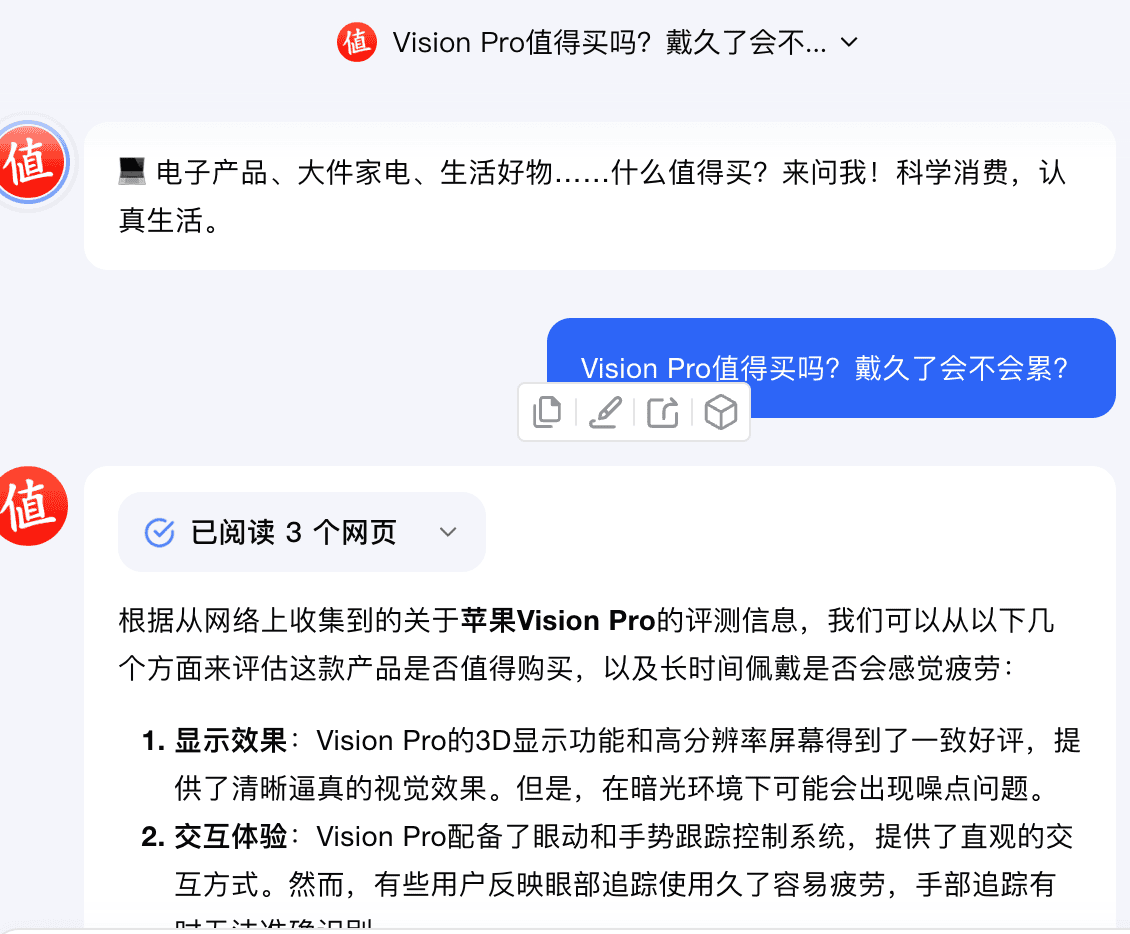Tap the cube icon in message toolbar
This screenshot has height=934, width=1130.
click(721, 412)
